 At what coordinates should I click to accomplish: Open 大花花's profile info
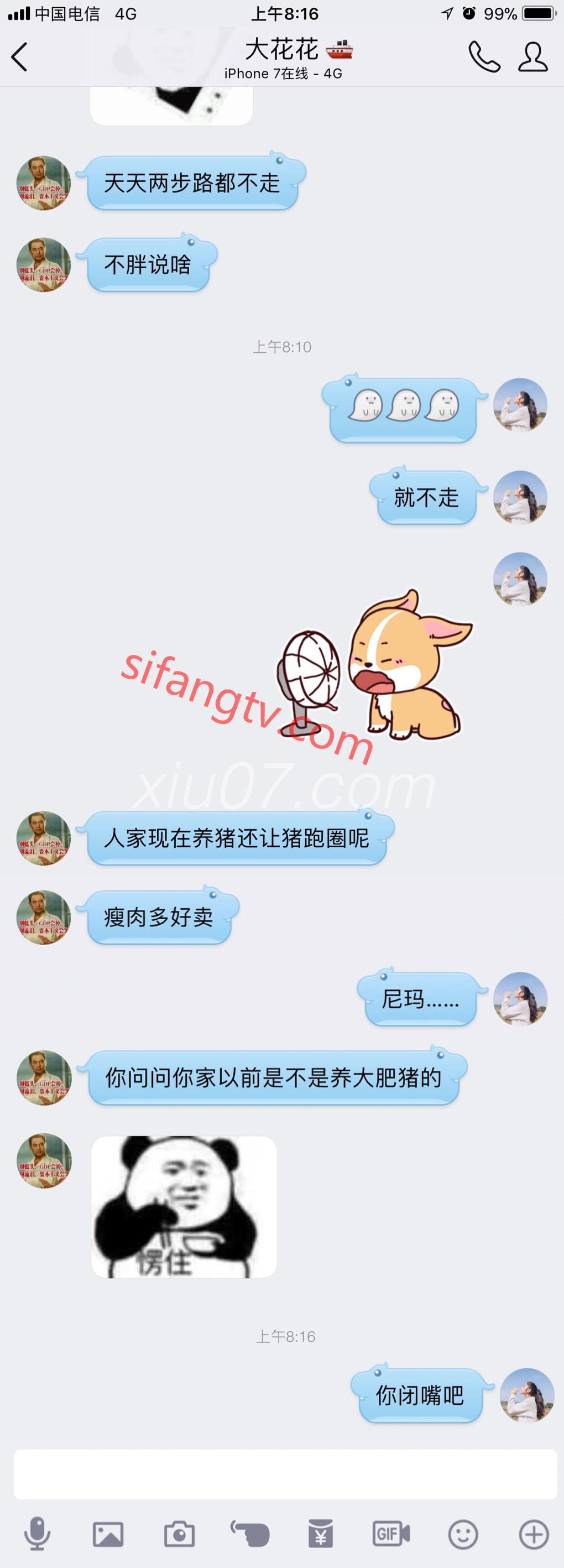click(x=533, y=57)
